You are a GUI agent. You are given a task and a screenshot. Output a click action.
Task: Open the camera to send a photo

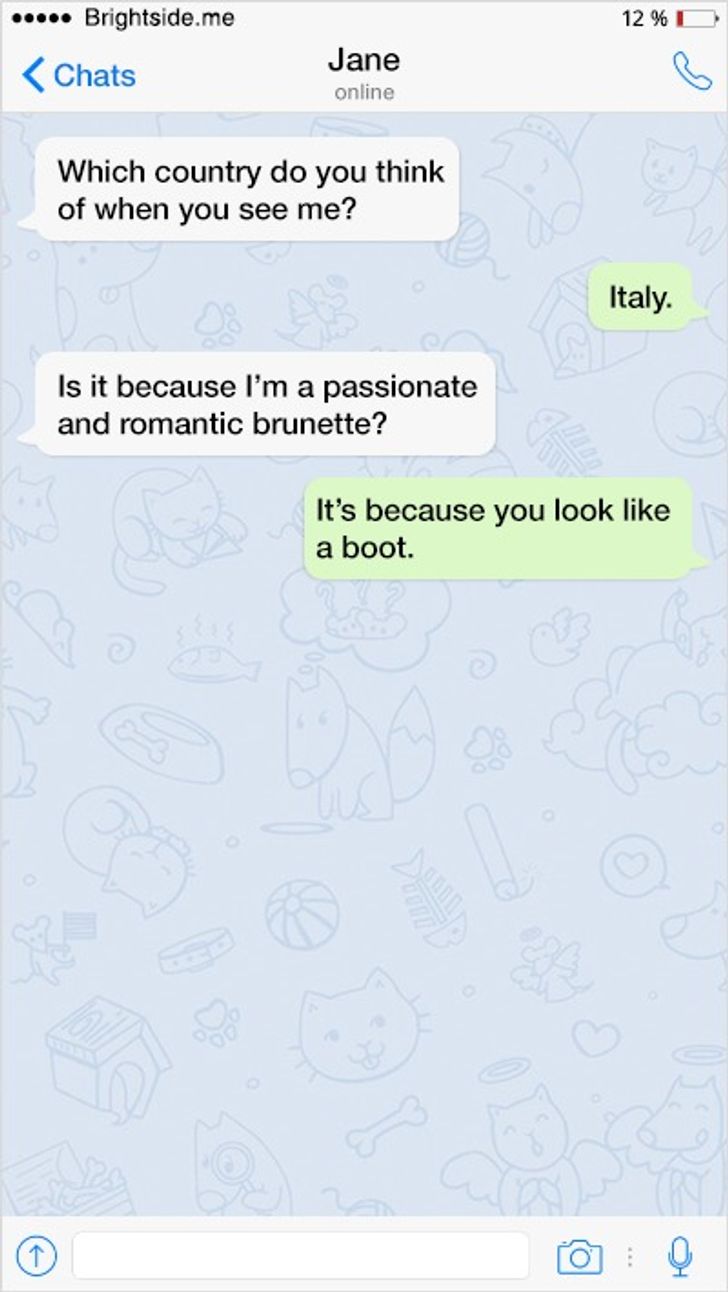(579, 1256)
